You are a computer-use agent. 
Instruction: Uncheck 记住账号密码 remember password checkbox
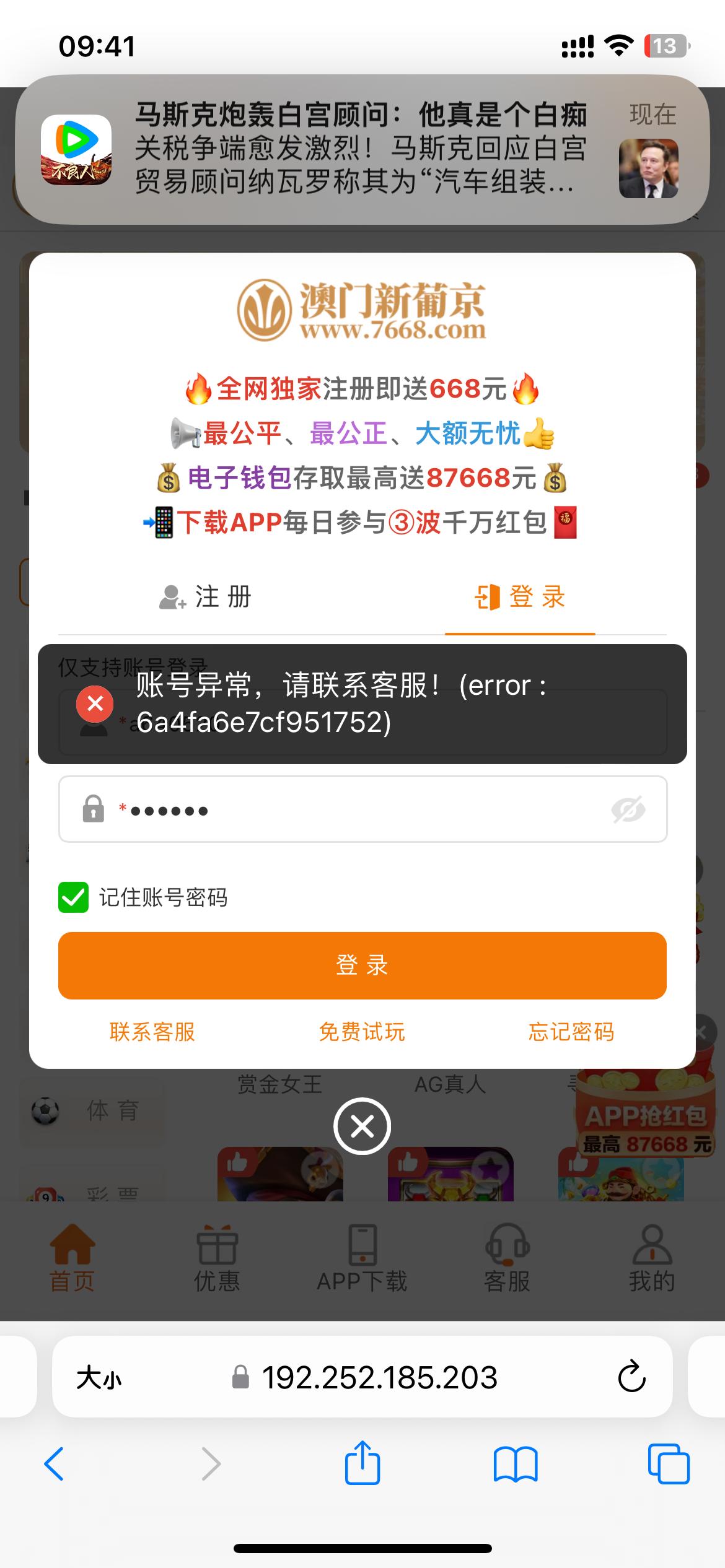(x=74, y=897)
